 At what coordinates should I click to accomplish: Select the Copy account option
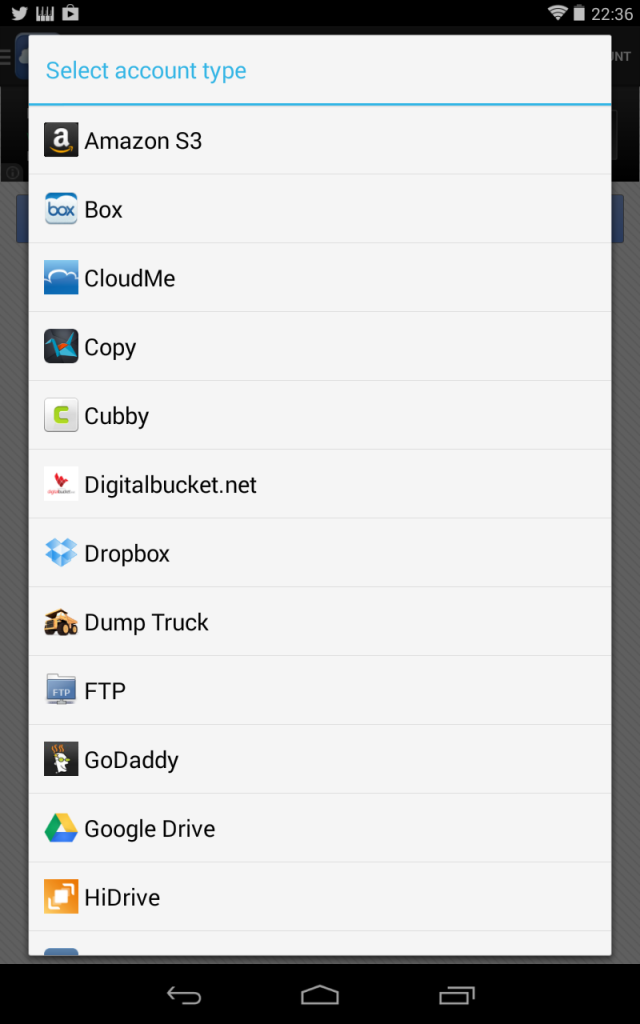[x=320, y=347]
